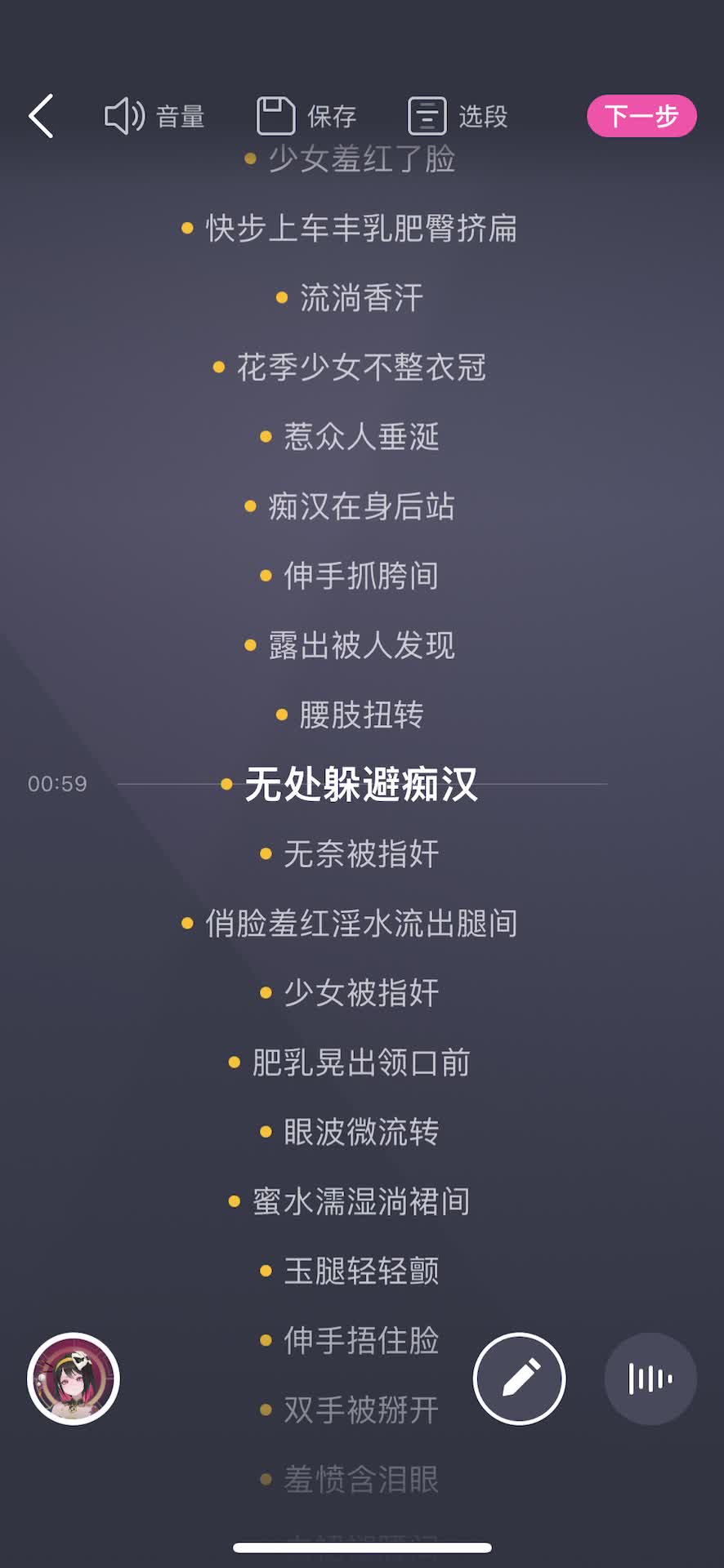Open 选段 segment selection
724x1568 pixels.
458,116
